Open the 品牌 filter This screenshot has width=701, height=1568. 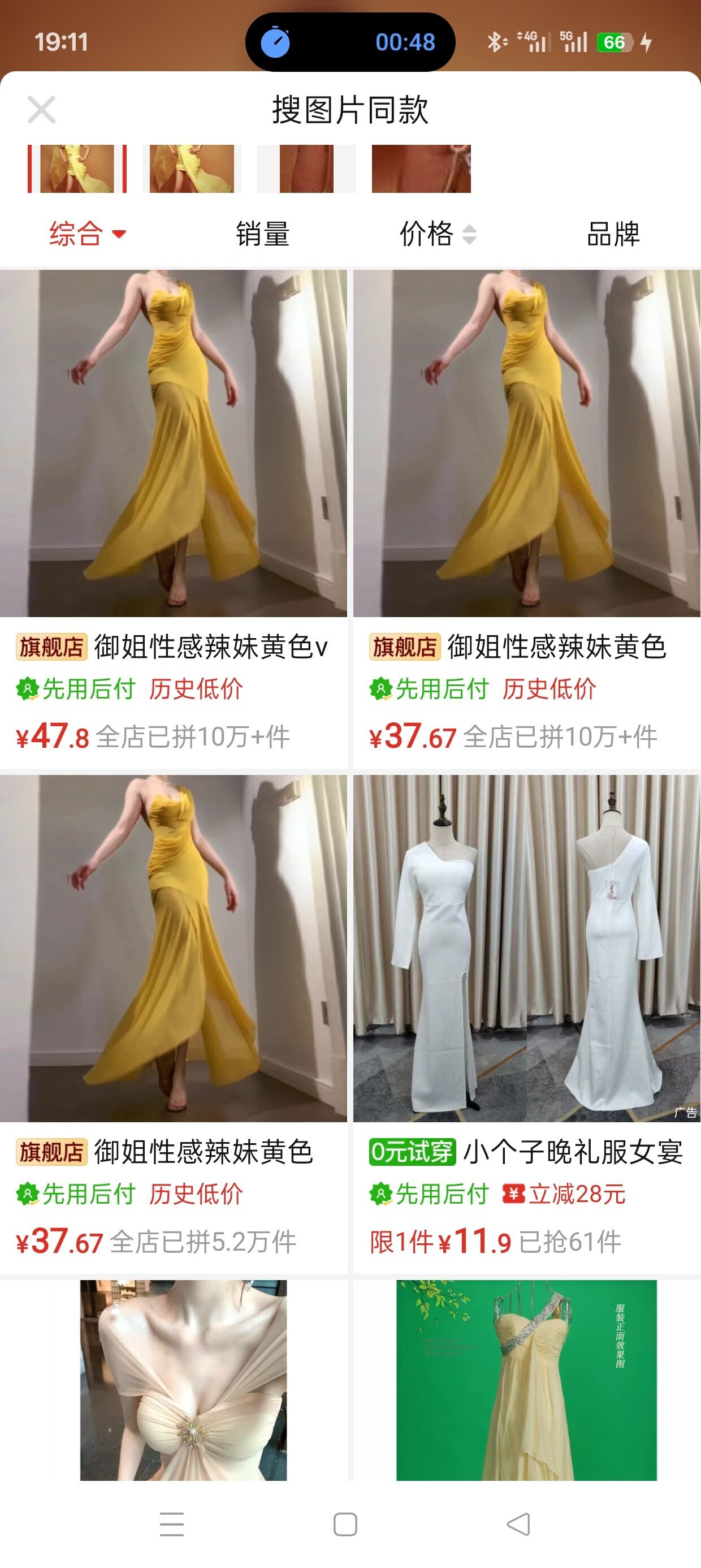click(613, 234)
